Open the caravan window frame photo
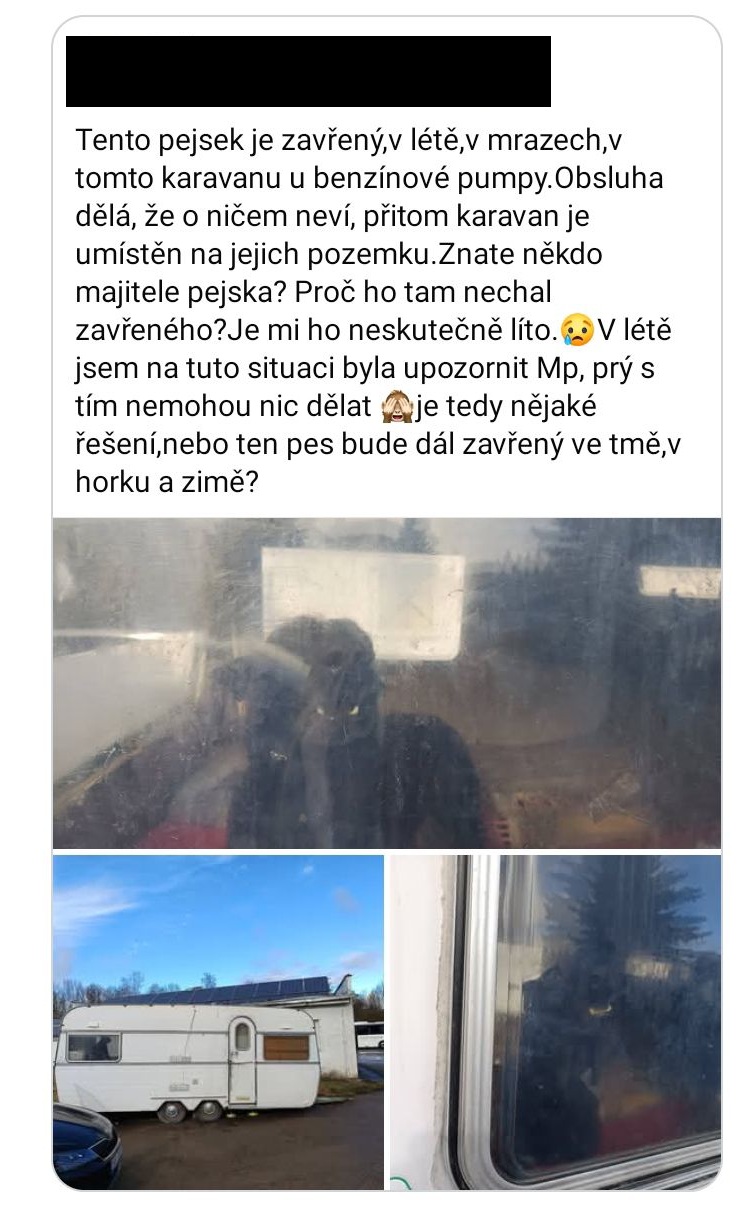 coord(555,1021)
